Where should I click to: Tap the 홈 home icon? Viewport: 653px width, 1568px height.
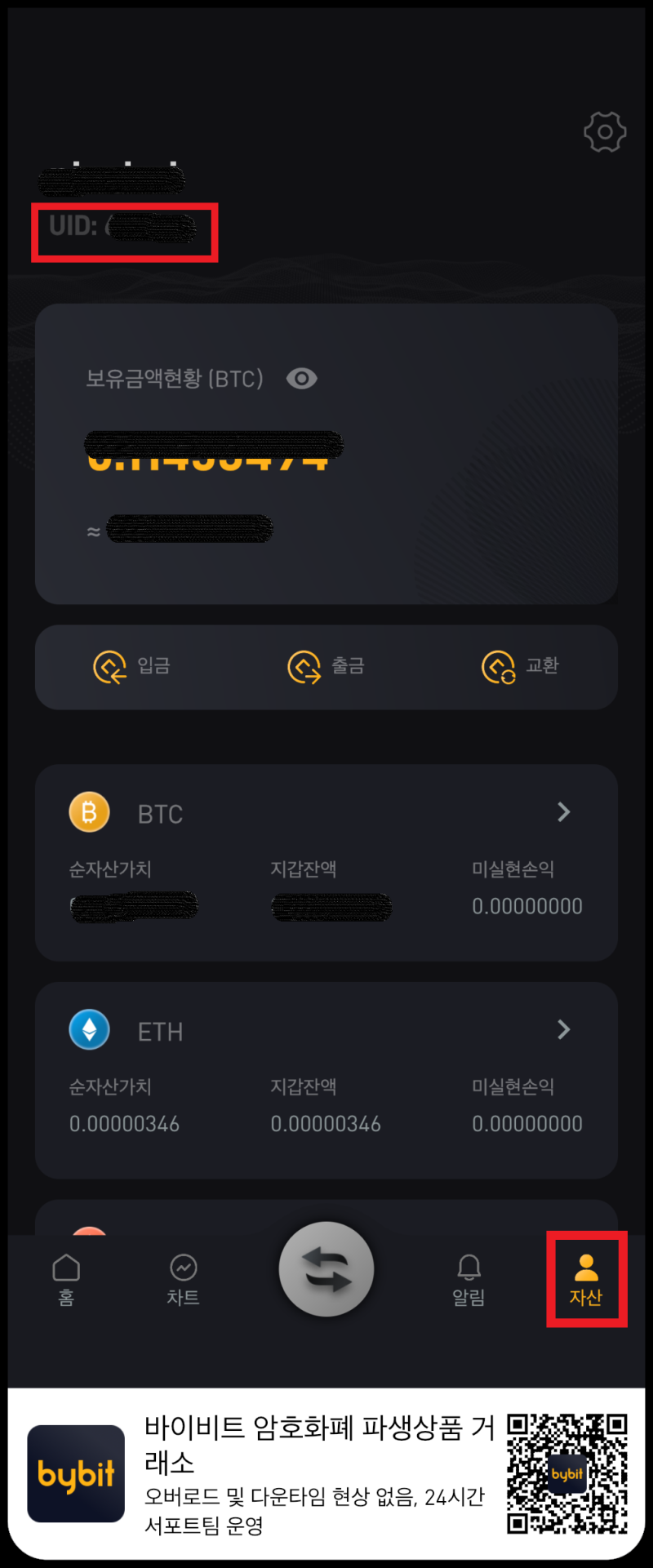pos(65,1279)
